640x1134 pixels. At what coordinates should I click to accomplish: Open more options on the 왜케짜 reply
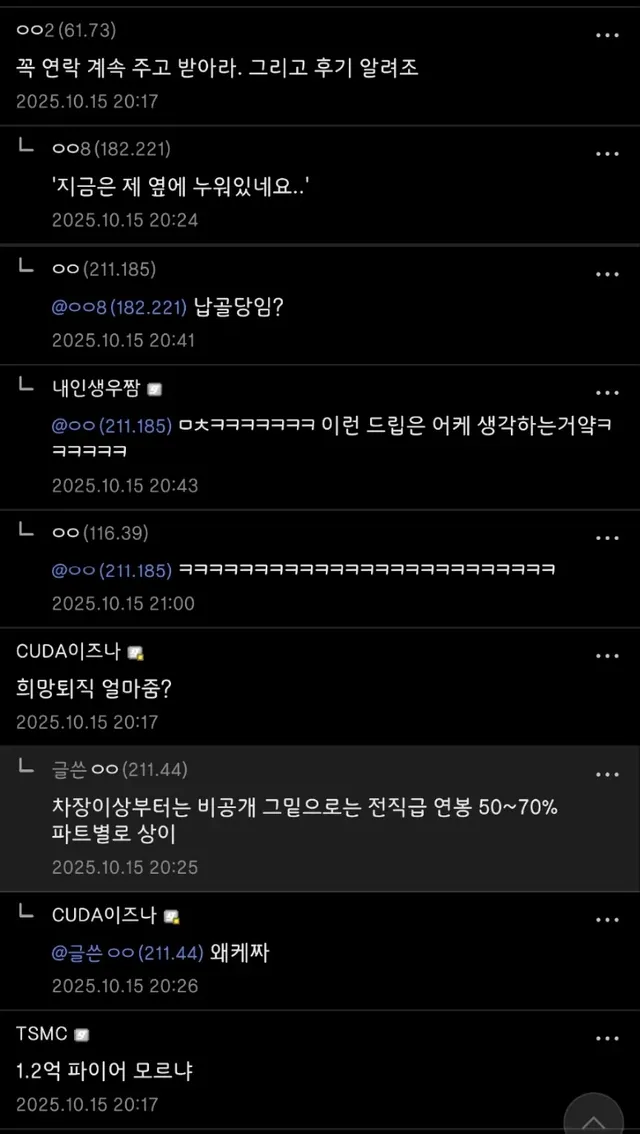pyautogui.click(x=607, y=919)
